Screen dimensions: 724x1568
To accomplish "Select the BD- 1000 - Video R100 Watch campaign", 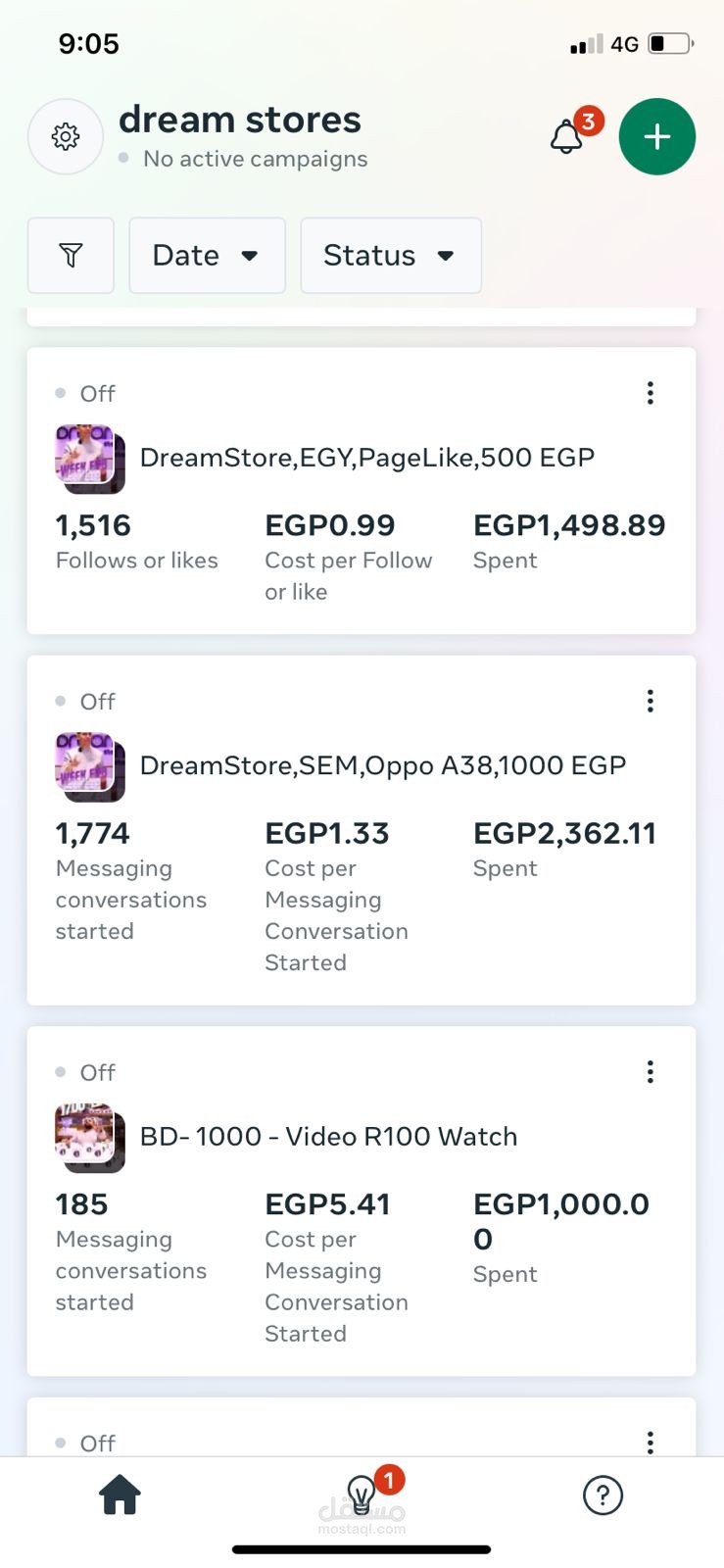I will [328, 1137].
